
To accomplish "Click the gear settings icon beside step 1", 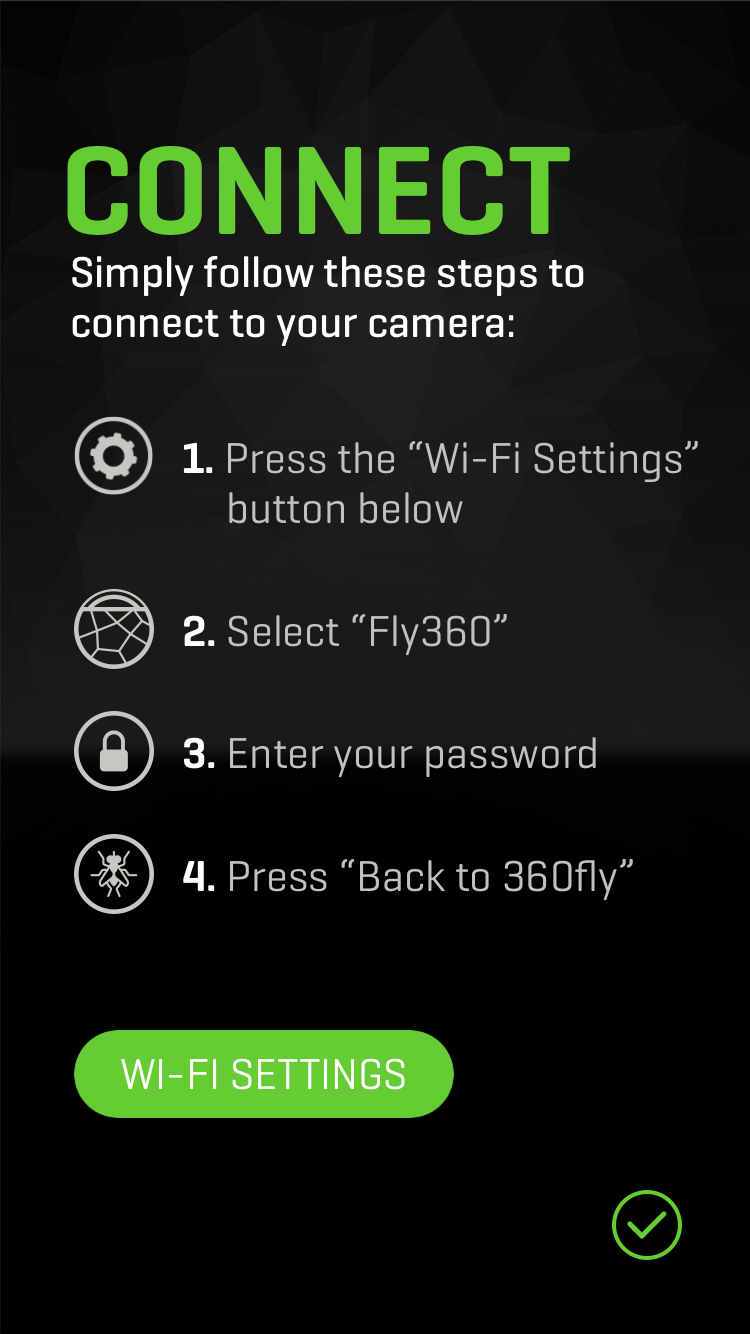I will (x=113, y=455).
